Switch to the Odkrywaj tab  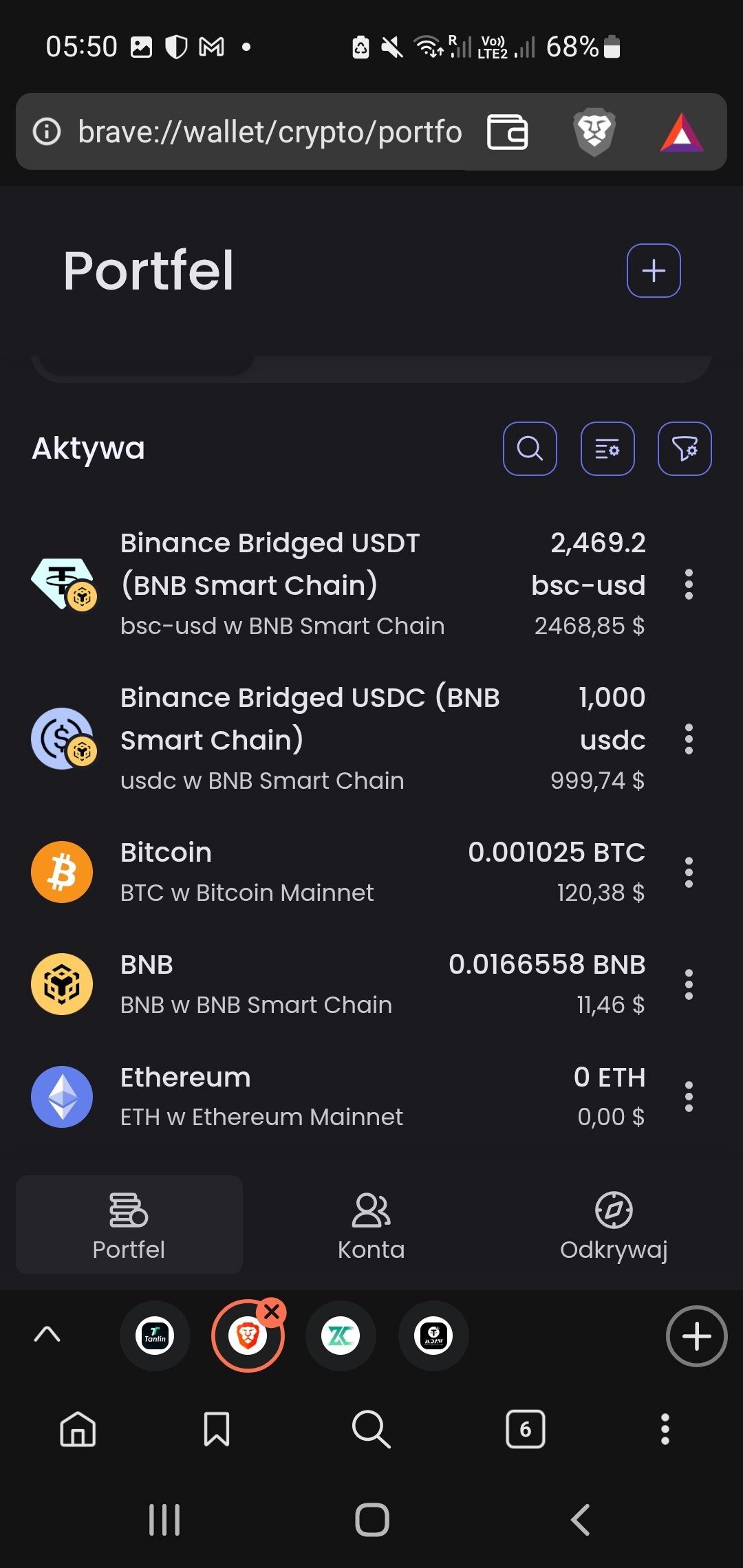pyautogui.click(x=614, y=1226)
